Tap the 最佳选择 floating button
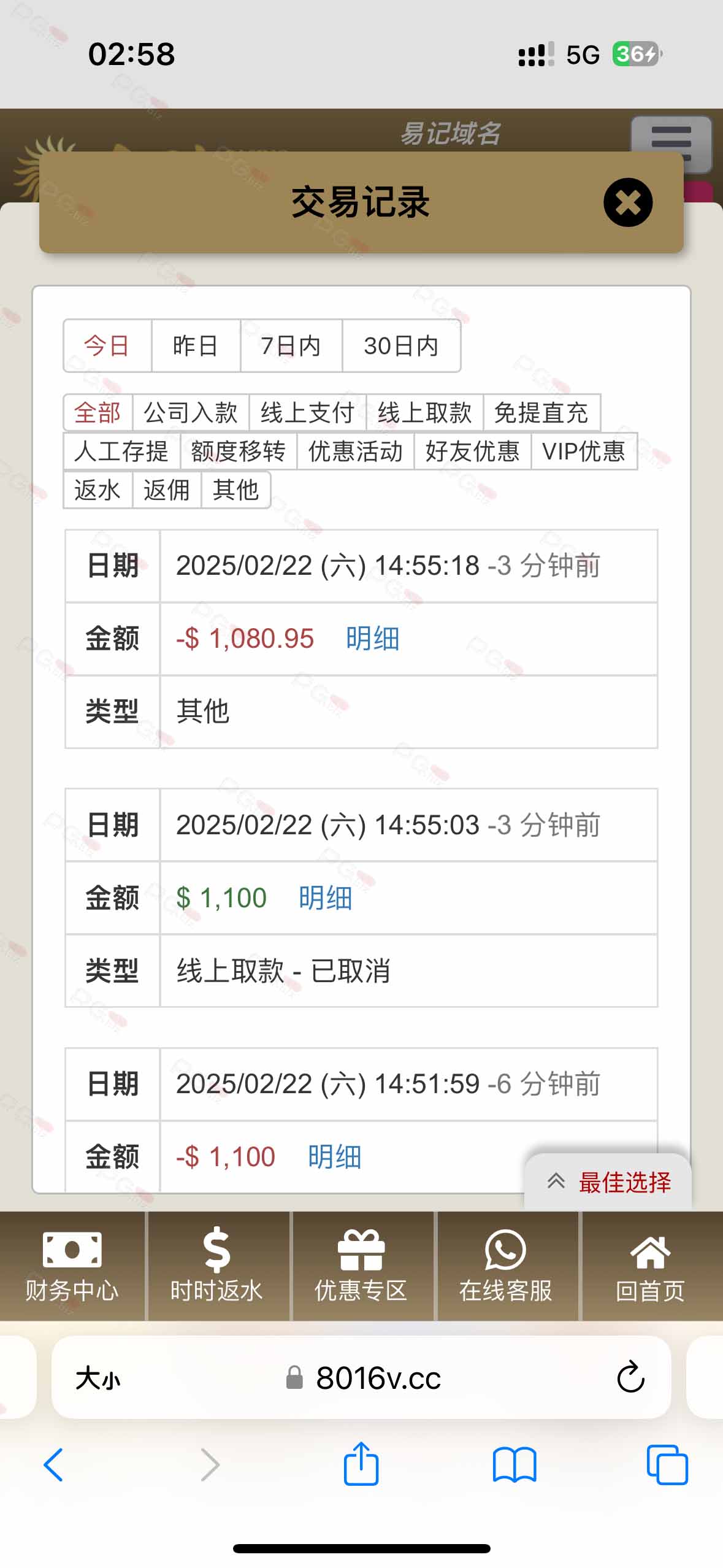Screen dimensions: 723x1568 [609, 1182]
